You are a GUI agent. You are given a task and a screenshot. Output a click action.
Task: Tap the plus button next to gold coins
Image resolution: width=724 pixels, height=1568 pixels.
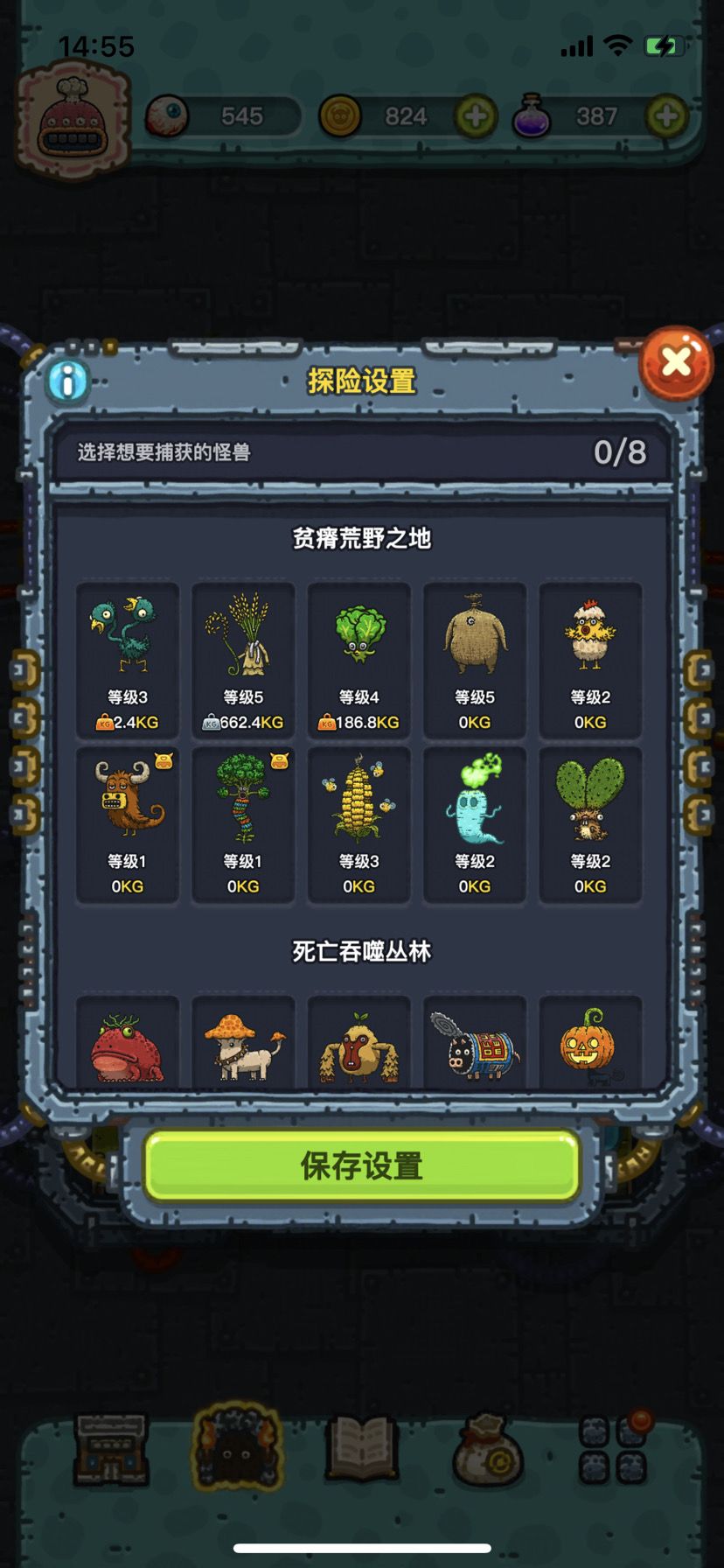(x=476, y=115)
